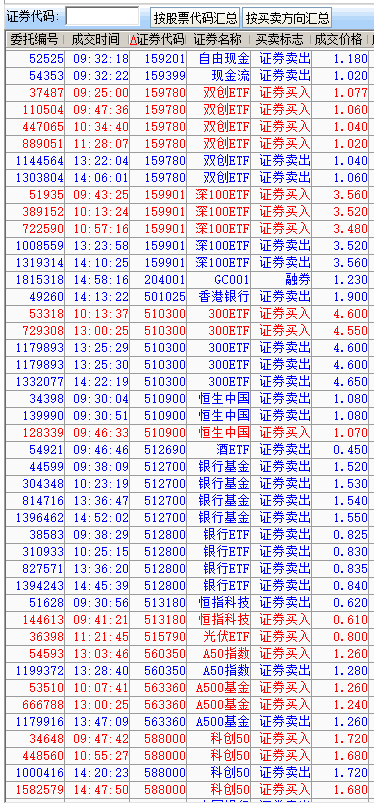Focus the 证券代码 input field
The height and width of the screenshot is (804, 374).
[103, 17]
